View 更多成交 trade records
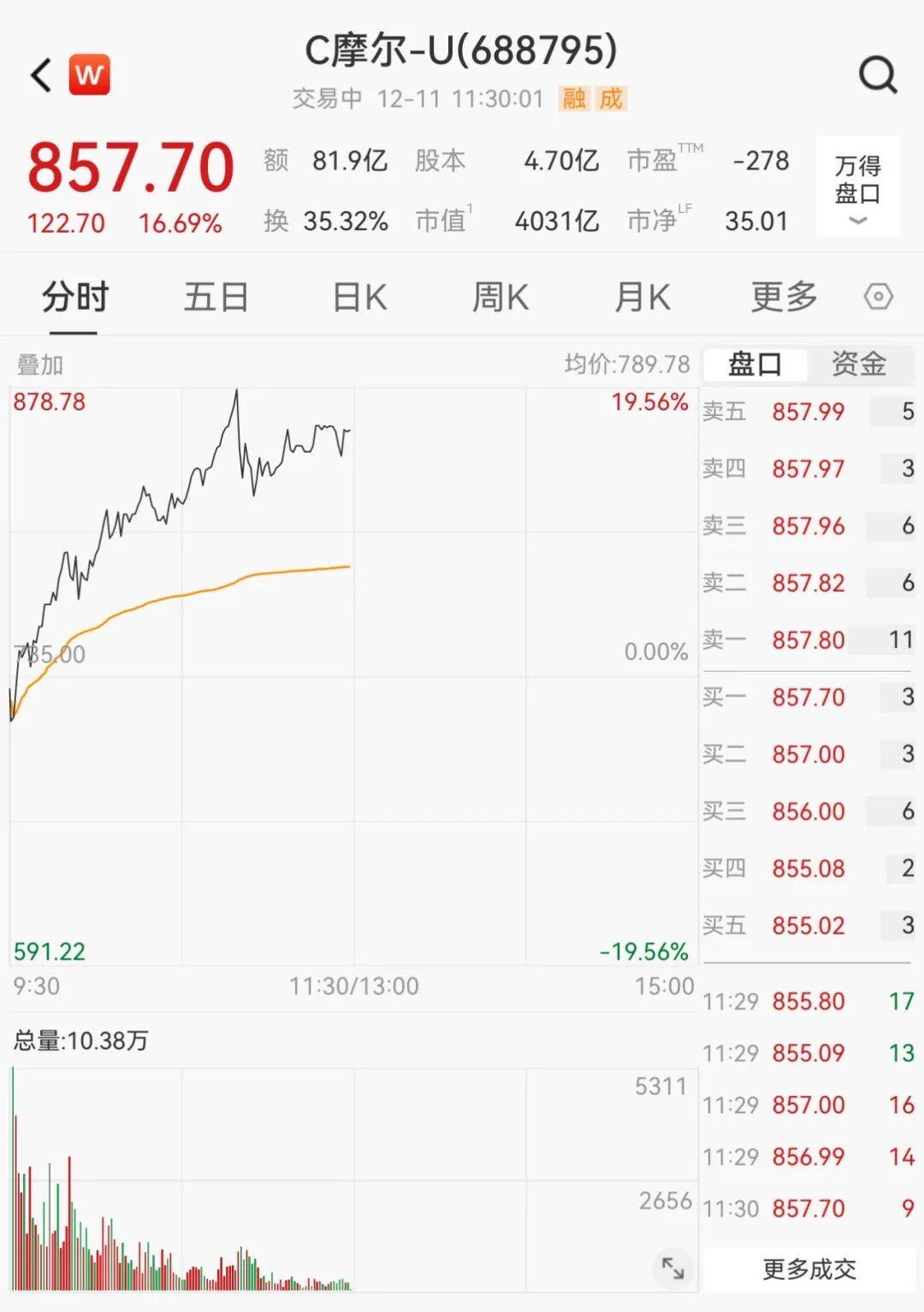 [x=808, y=1269]
